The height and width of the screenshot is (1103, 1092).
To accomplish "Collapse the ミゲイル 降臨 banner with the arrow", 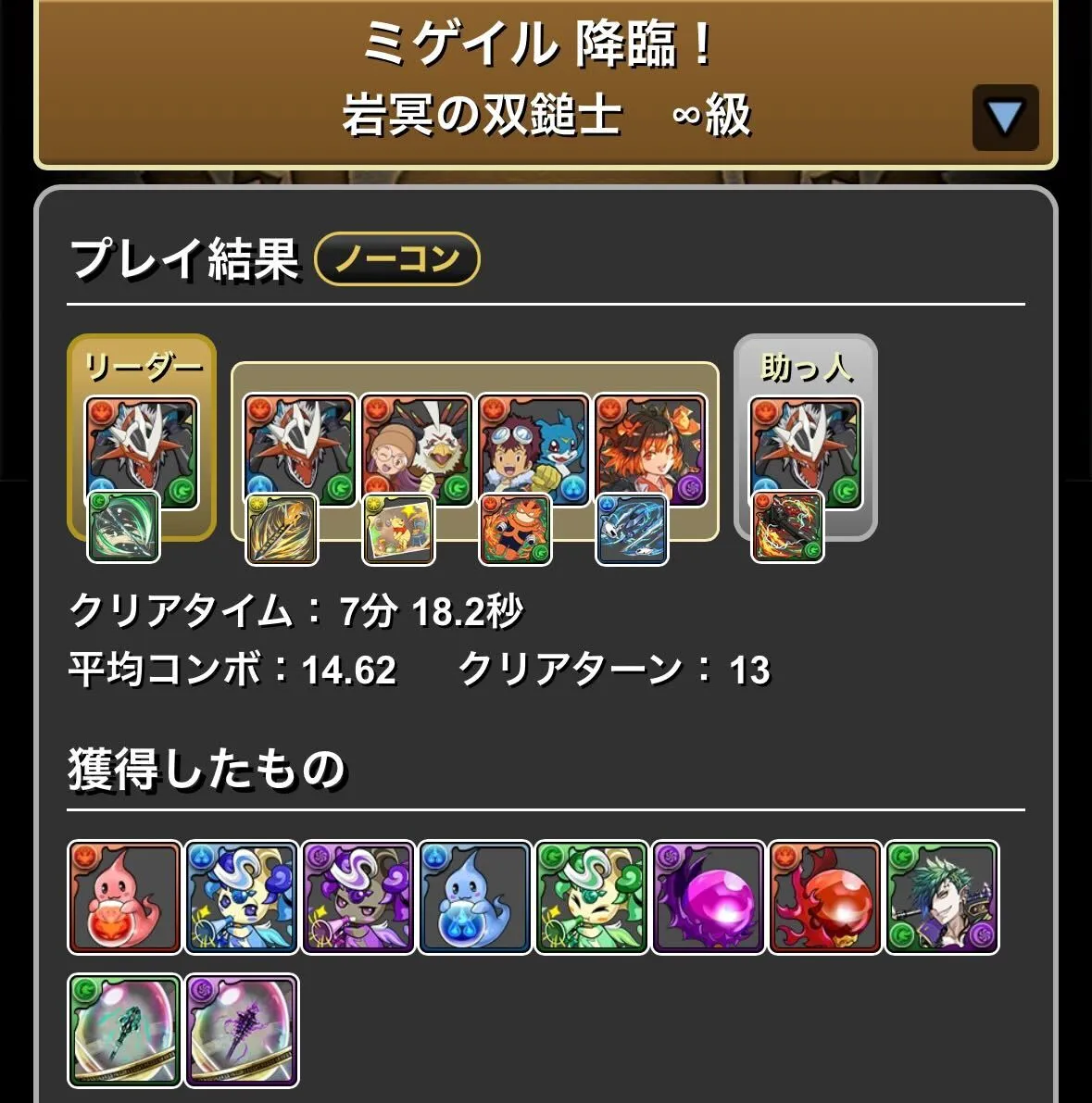I will coord(1006,119).
